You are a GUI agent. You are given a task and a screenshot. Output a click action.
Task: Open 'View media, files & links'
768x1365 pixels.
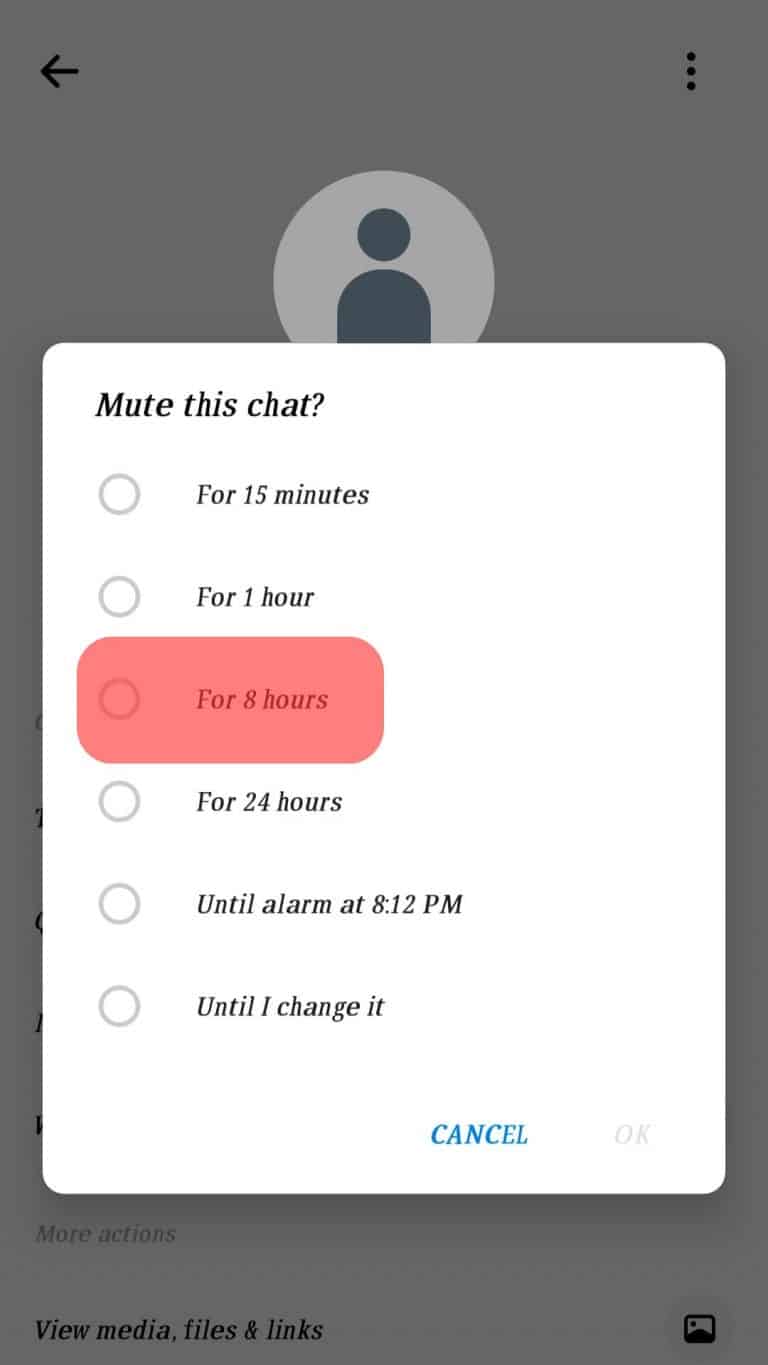(178, 1329)
